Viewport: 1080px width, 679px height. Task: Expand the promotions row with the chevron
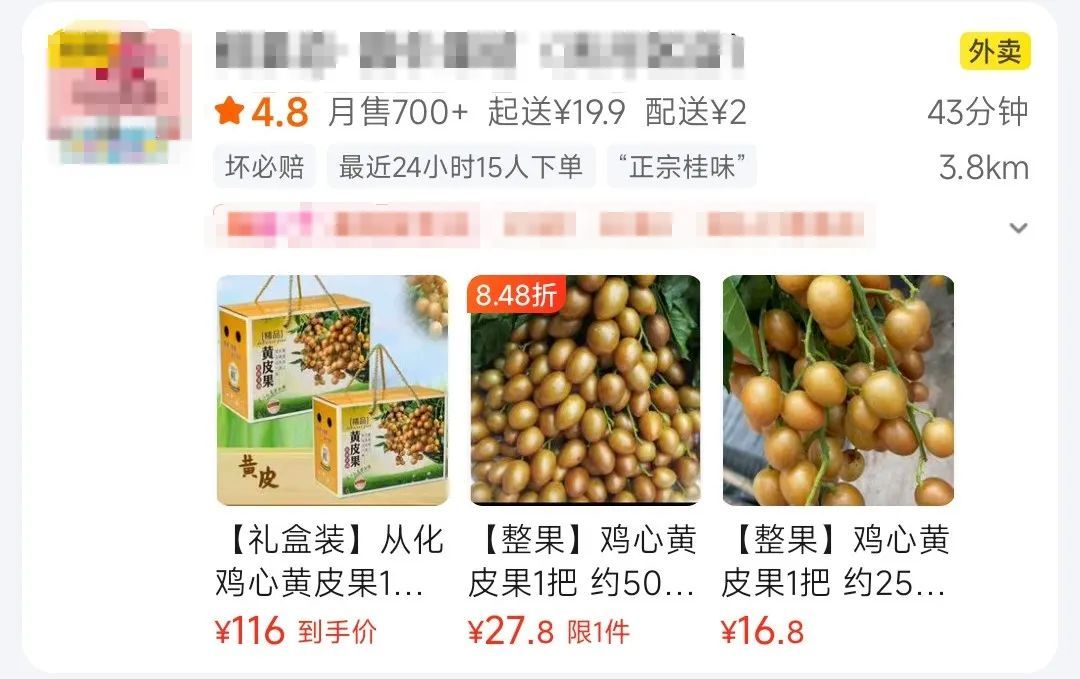click(x=1018, y=228)
